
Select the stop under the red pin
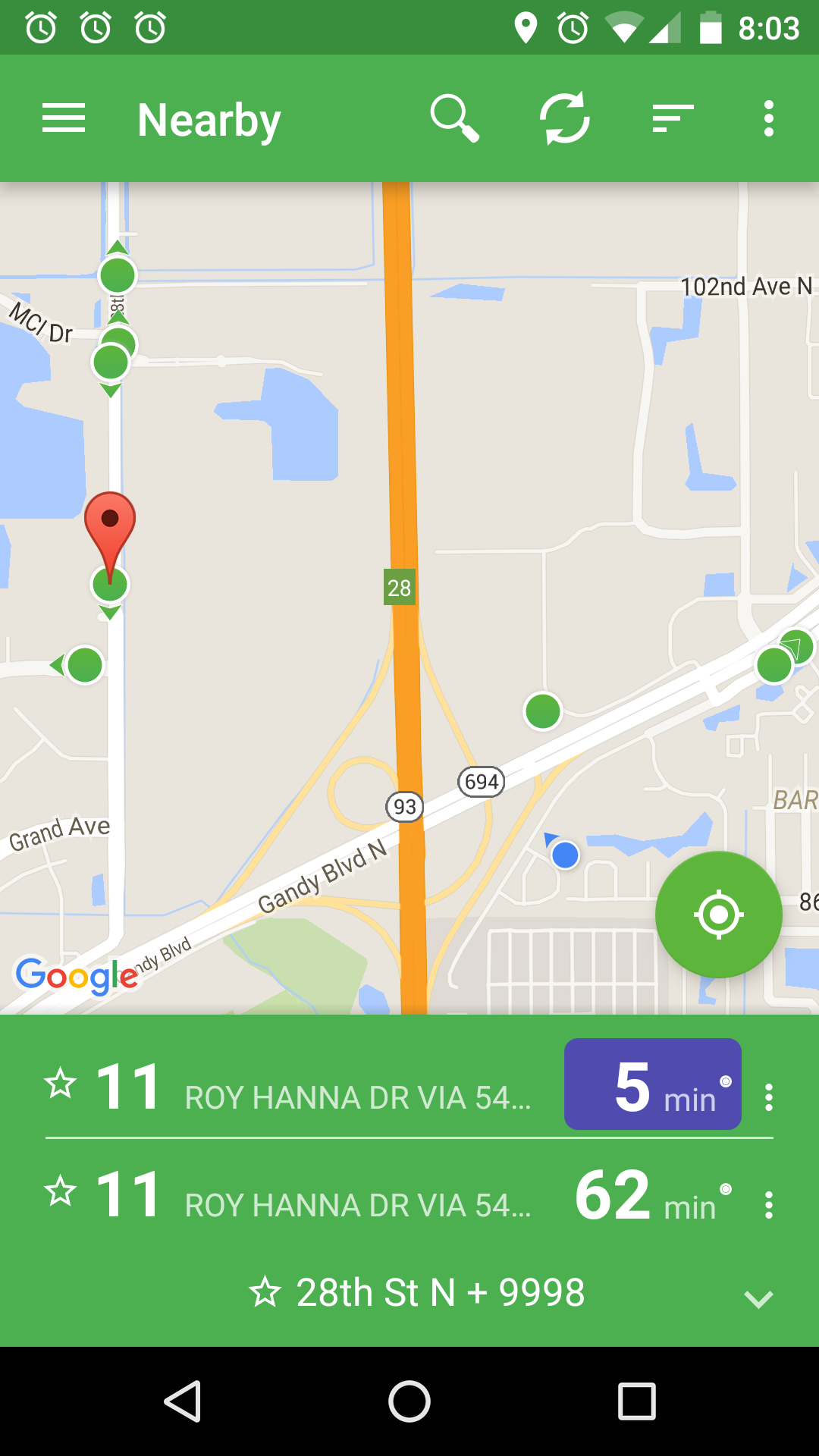click(x=110, y=585)
